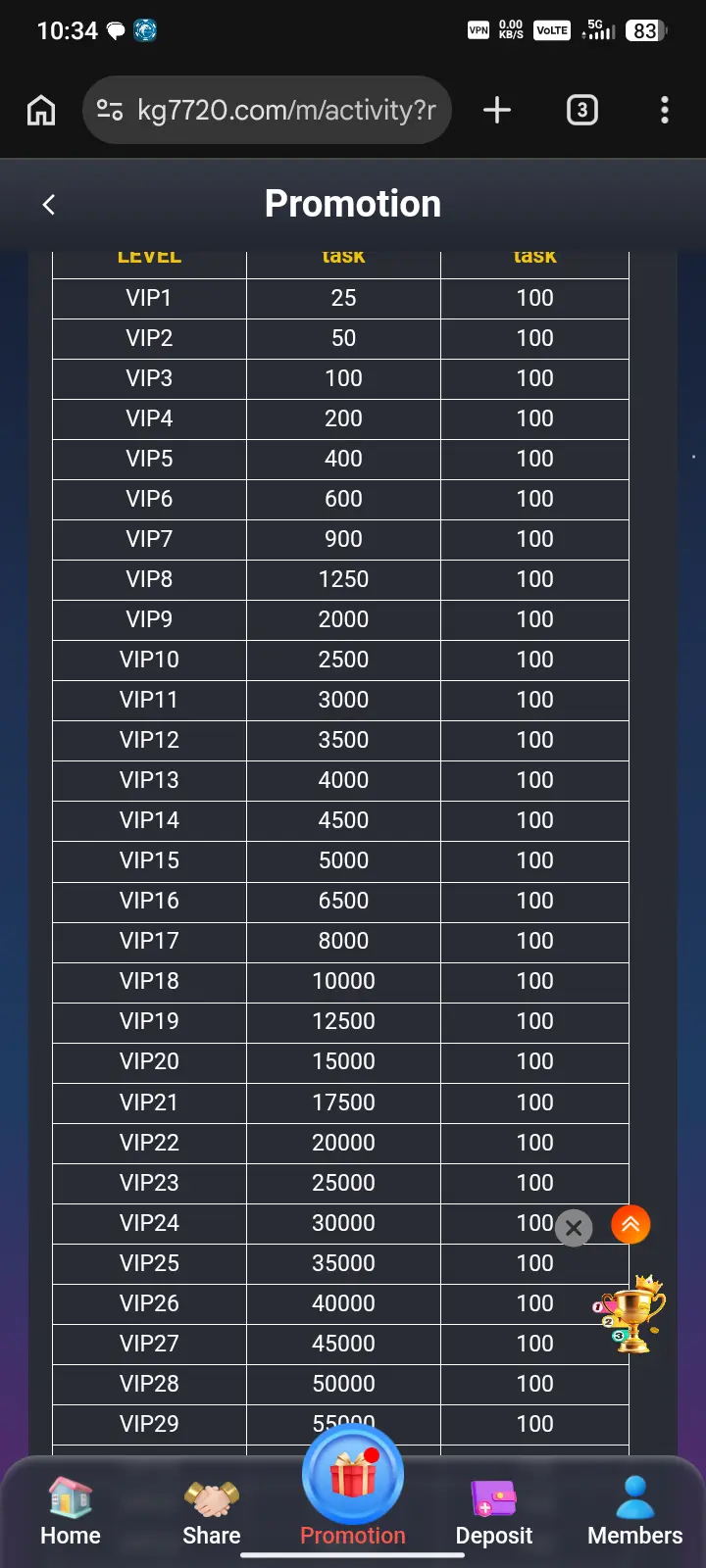
Task: Select the Promotion gift tab
Action: 353,1490
